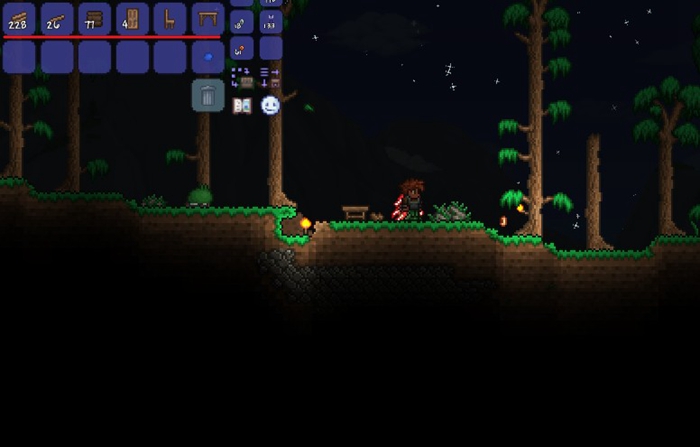This screenshot has height=447, width=700.
Task: Select the blue gel item slot
Action: [208, 57]
